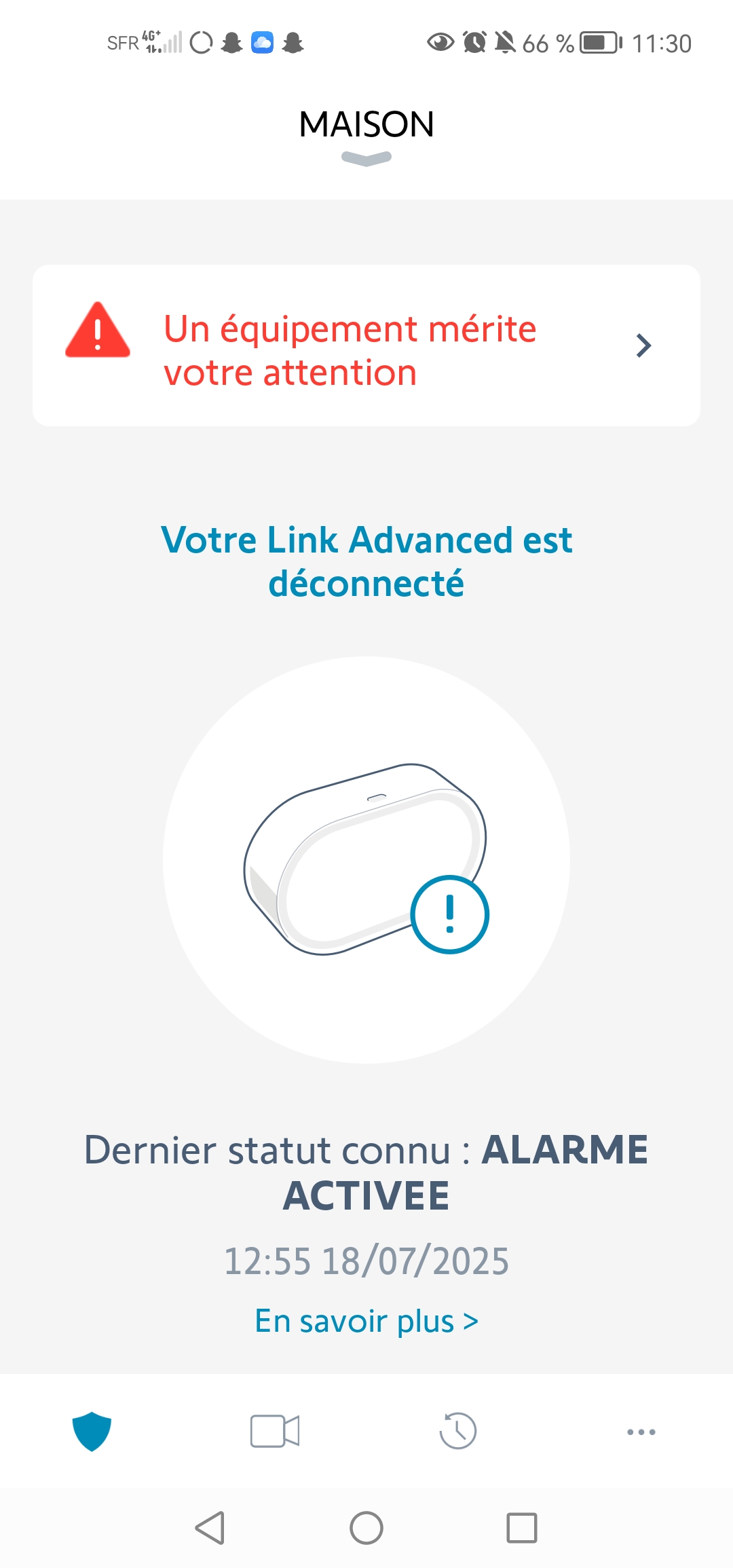Switch to the shield security tab
733x1568 pixels.
tap(92, 1431)
